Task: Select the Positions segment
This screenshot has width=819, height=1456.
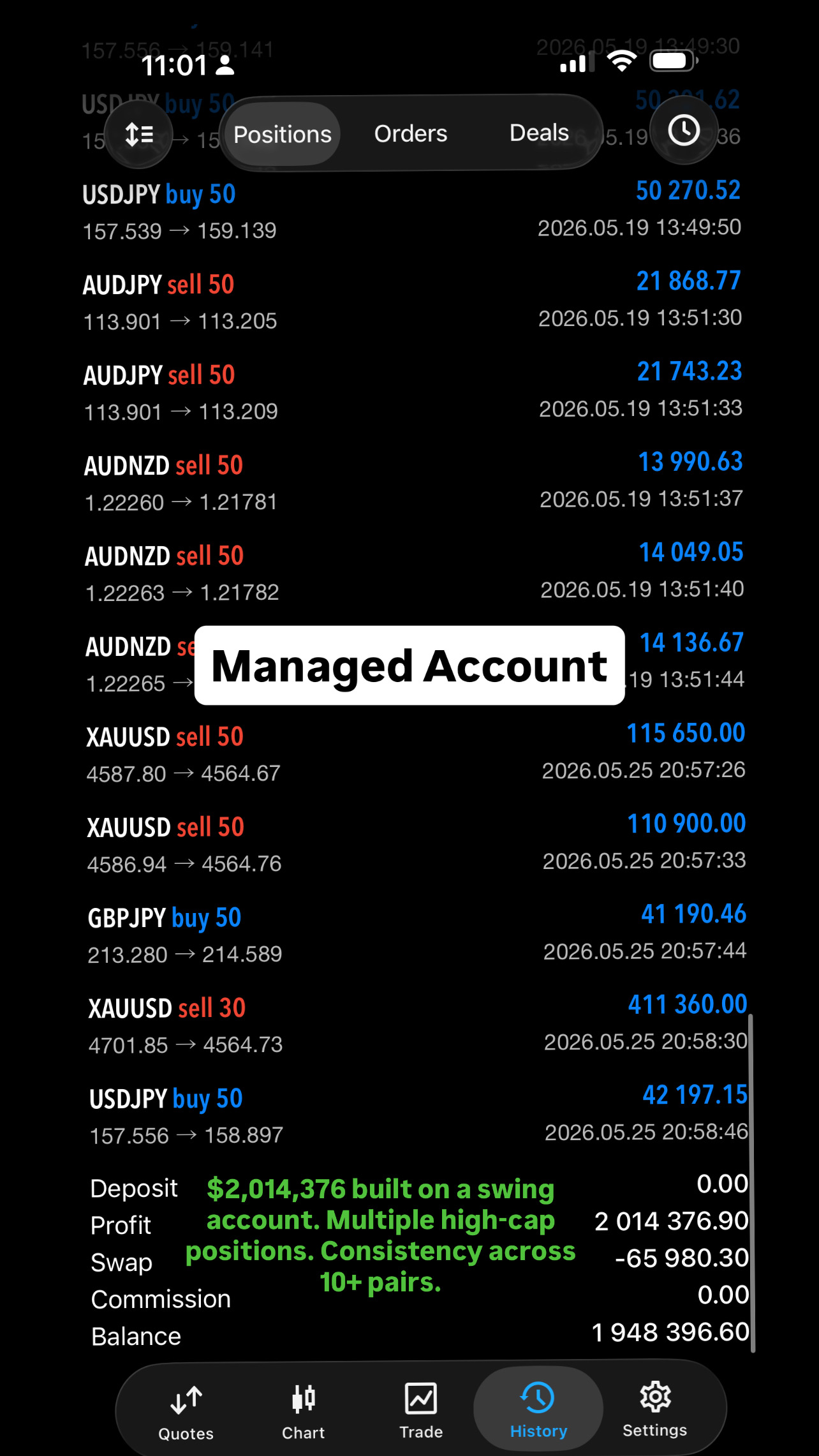Action: (x=282, y=134)
